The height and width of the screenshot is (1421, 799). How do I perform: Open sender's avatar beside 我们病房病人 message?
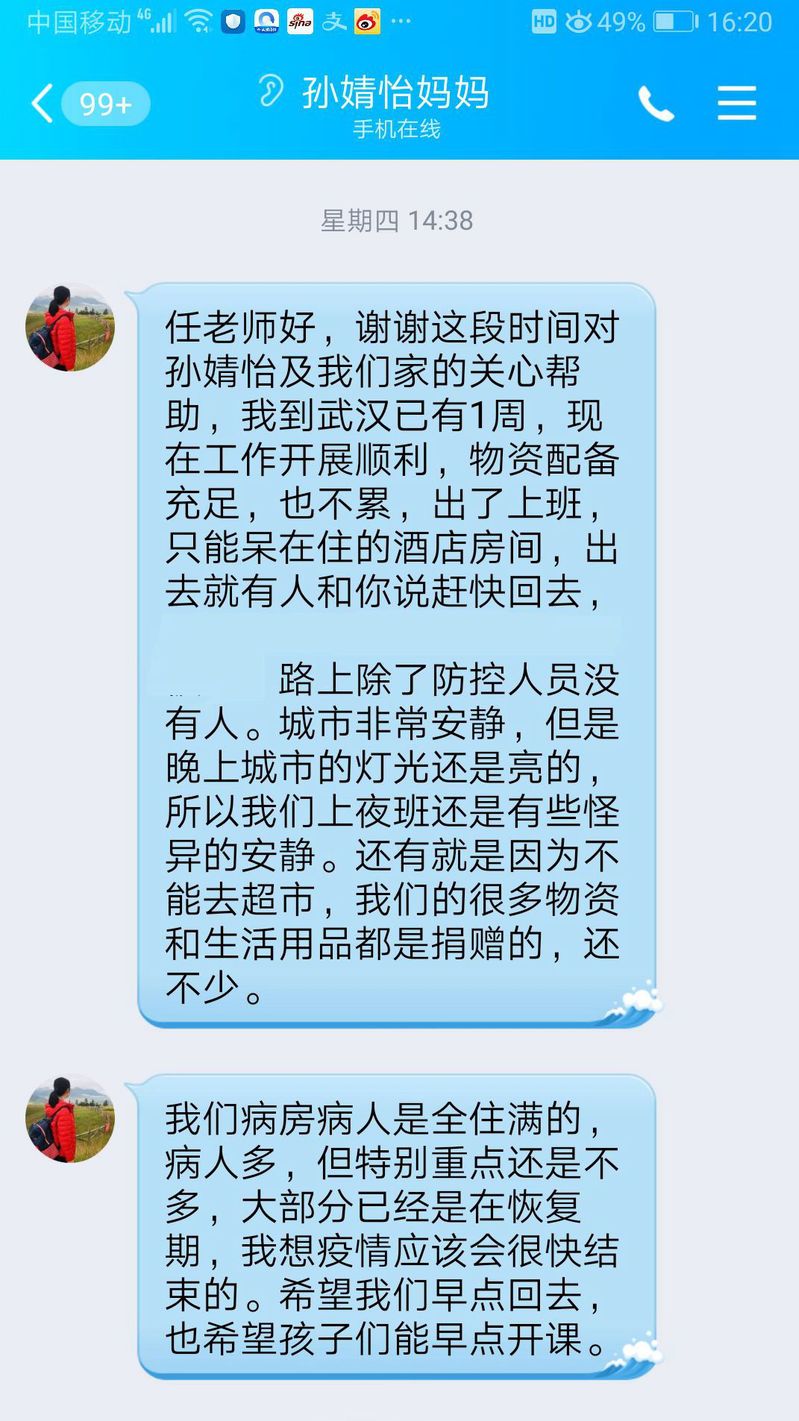(70, 1118)
